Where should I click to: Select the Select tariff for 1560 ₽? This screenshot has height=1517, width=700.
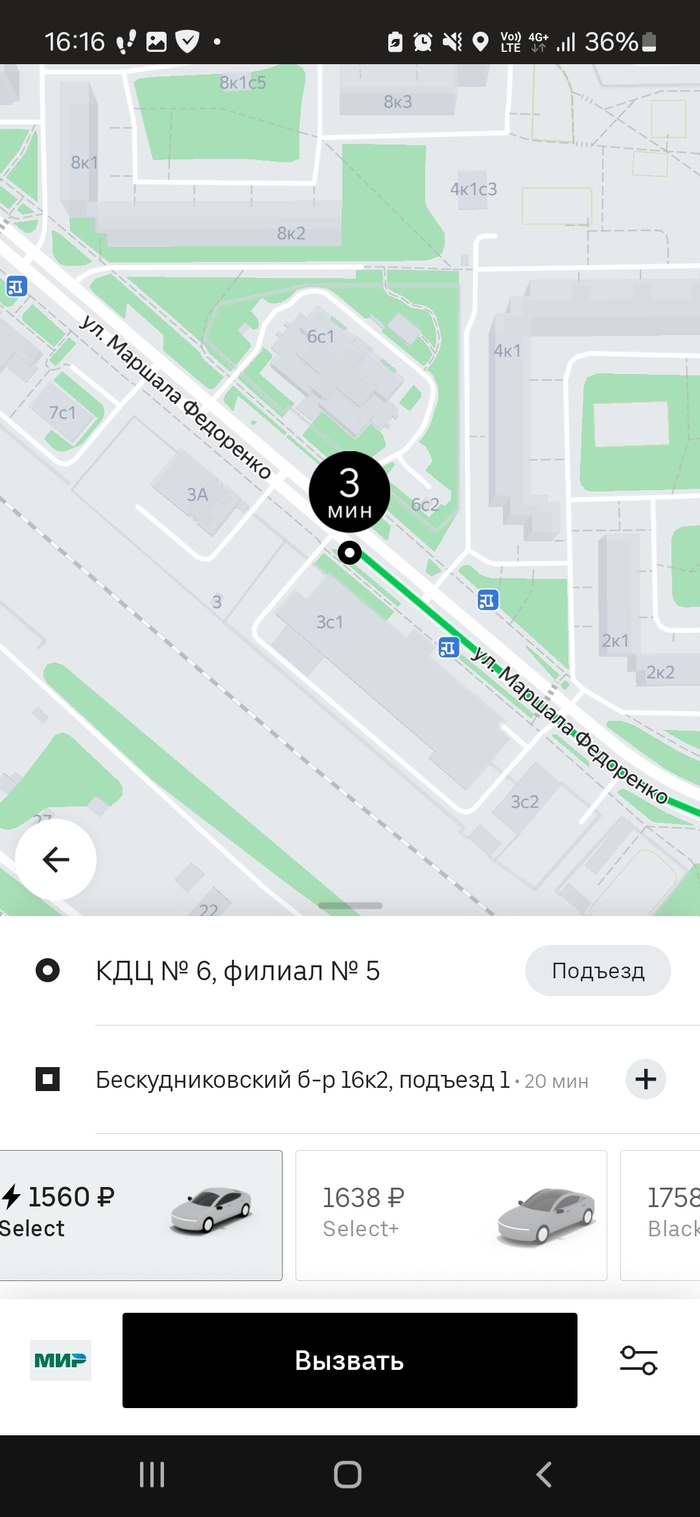tap(140, 1215)
